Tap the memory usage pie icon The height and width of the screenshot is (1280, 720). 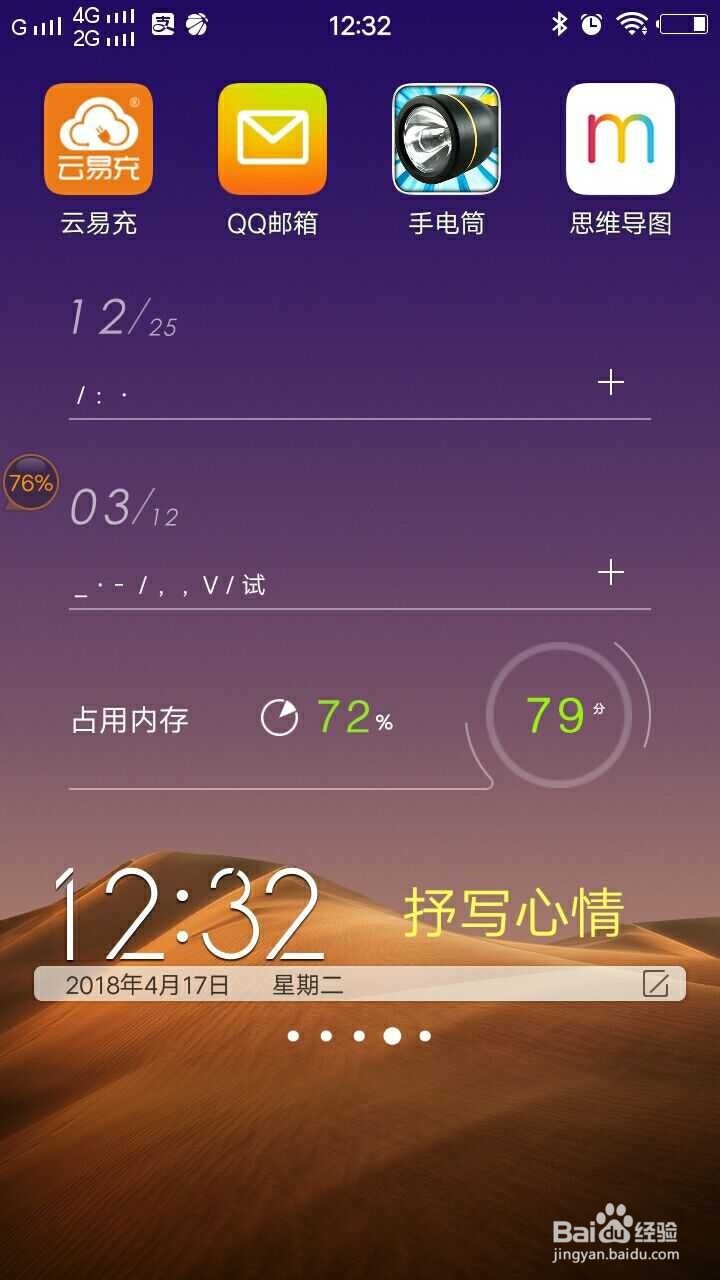[281, 716]
